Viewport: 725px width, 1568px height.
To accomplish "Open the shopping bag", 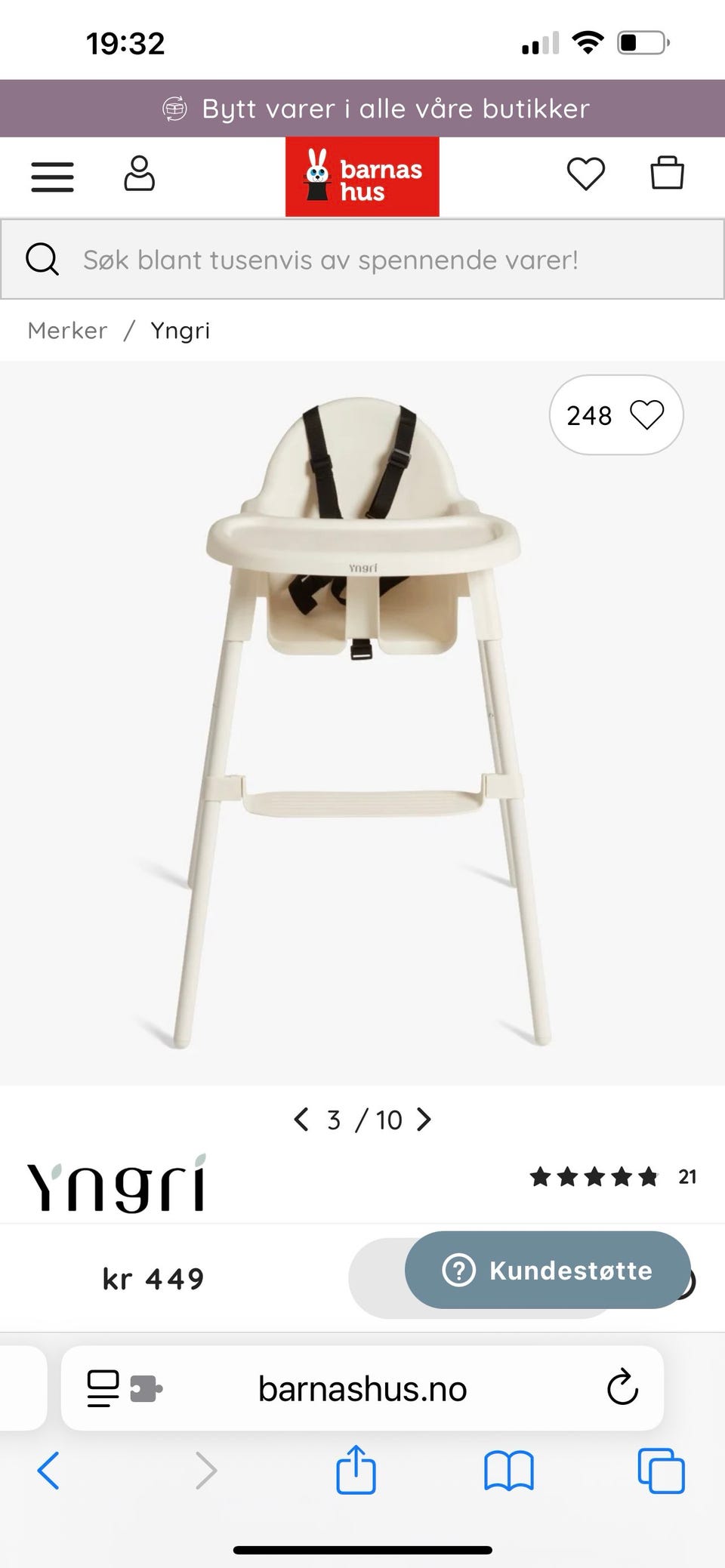I will click(x=668, y=173).
